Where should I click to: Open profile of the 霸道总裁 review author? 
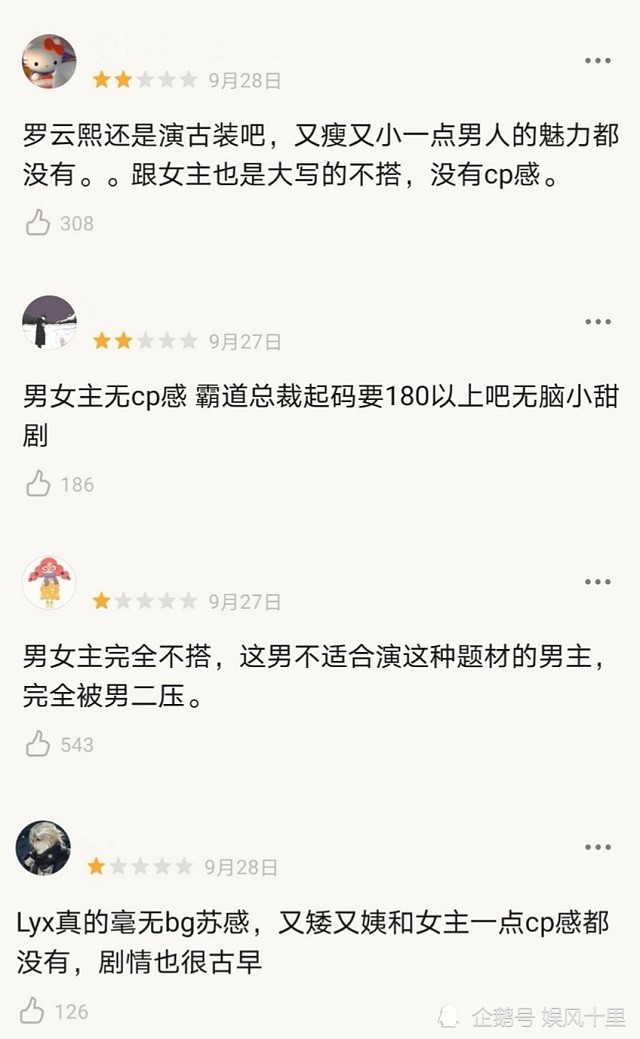pos(49,323)
